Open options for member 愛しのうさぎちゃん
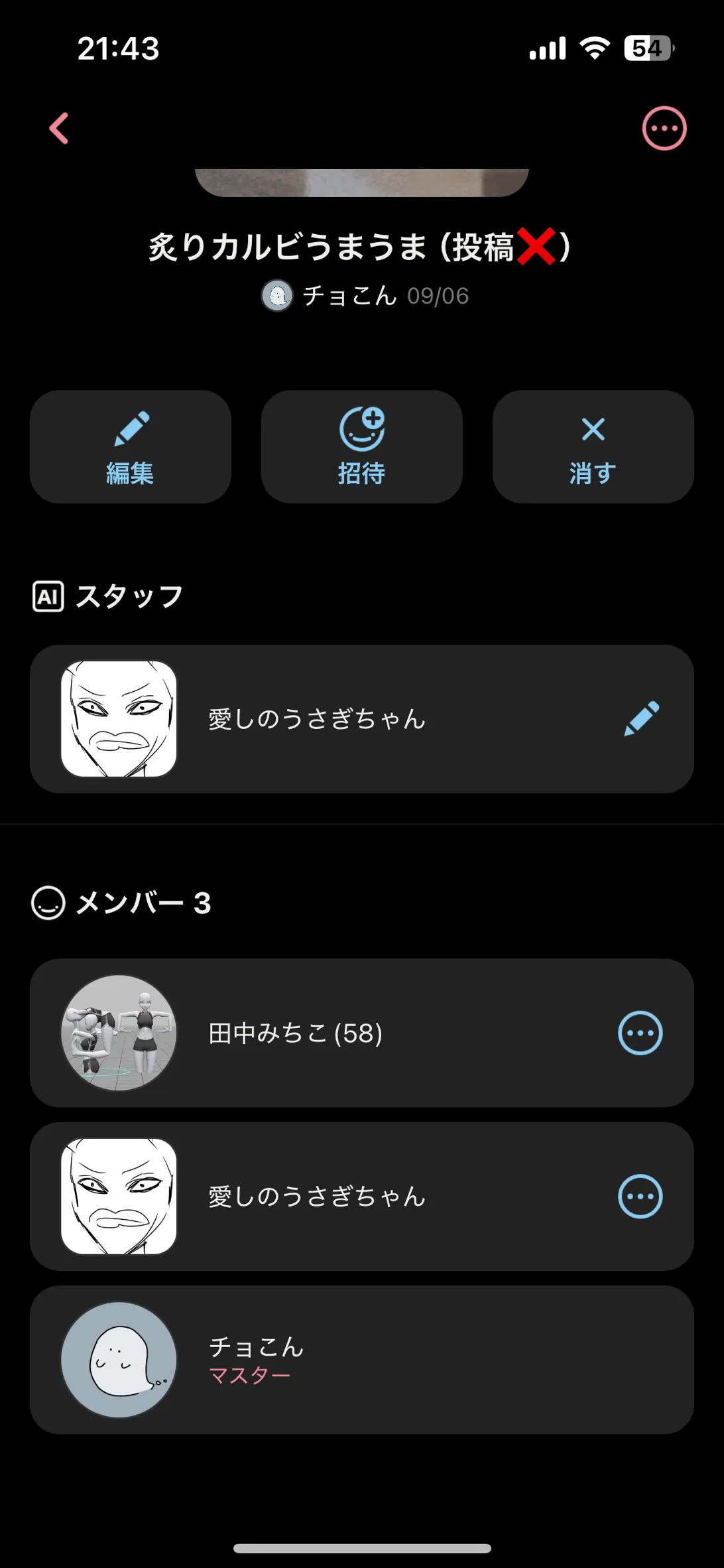This screenshot has width=724, height=1568. pos(640,1197)
